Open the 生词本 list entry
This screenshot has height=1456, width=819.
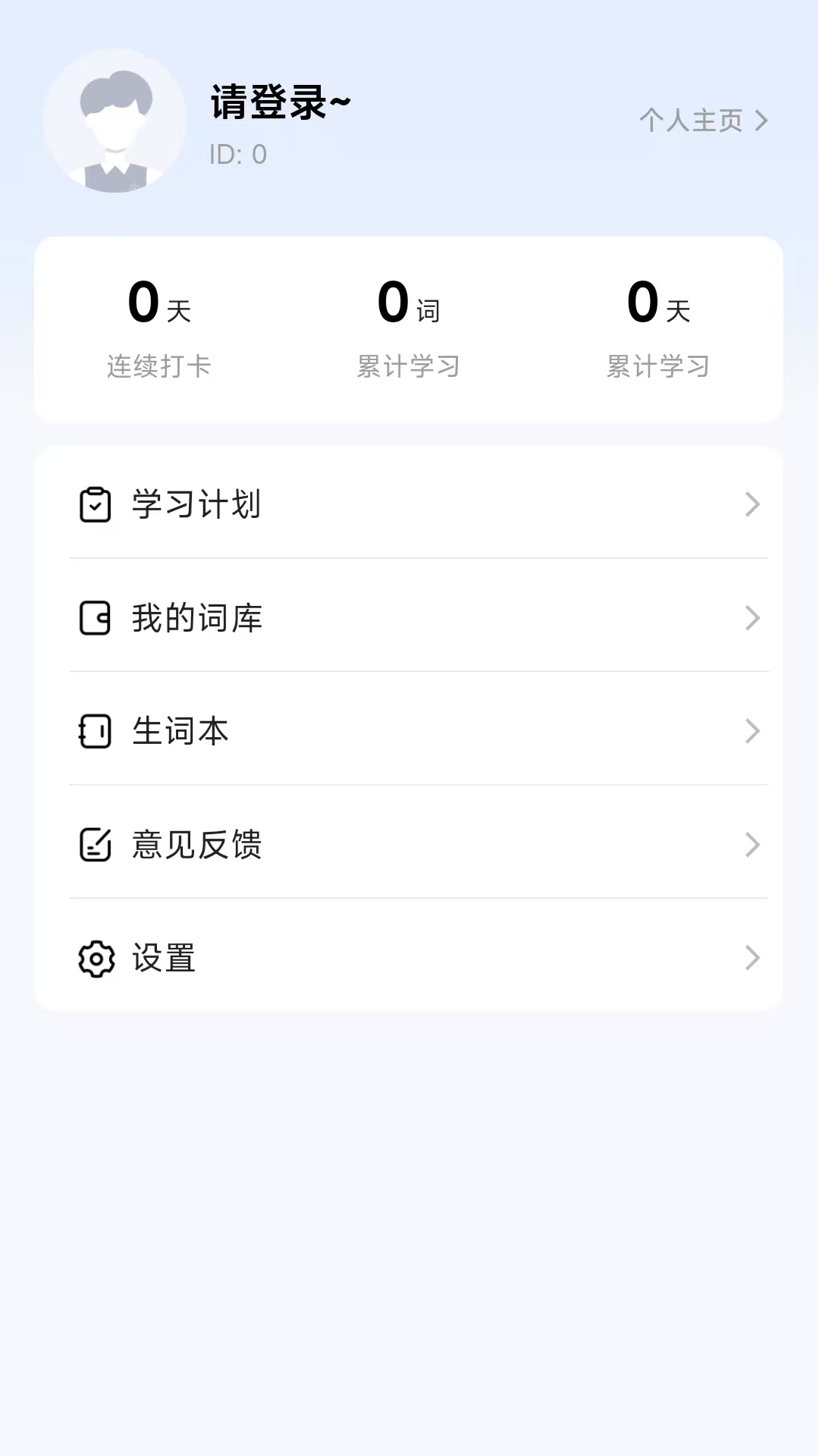pos(178,731)
